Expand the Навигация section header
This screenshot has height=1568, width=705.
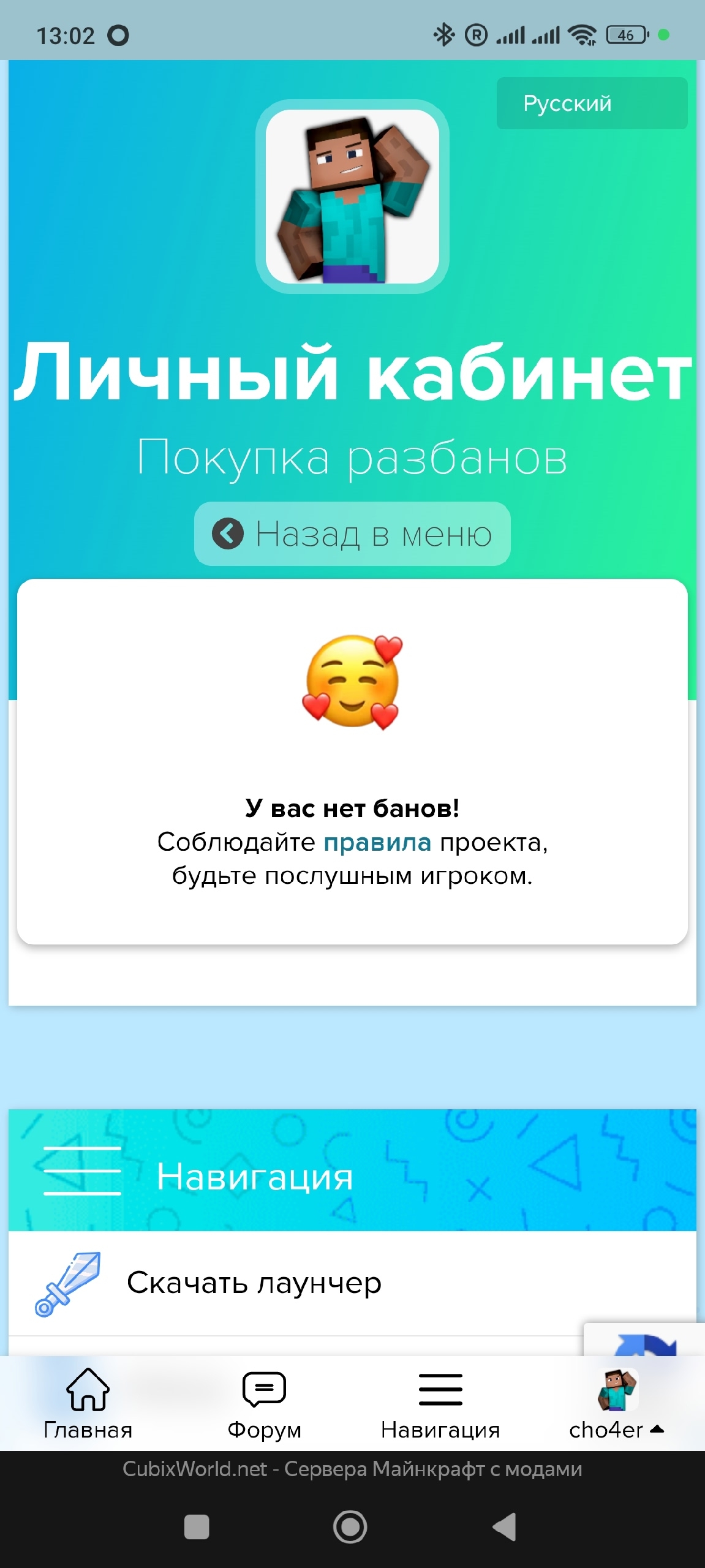(254, 1176)
